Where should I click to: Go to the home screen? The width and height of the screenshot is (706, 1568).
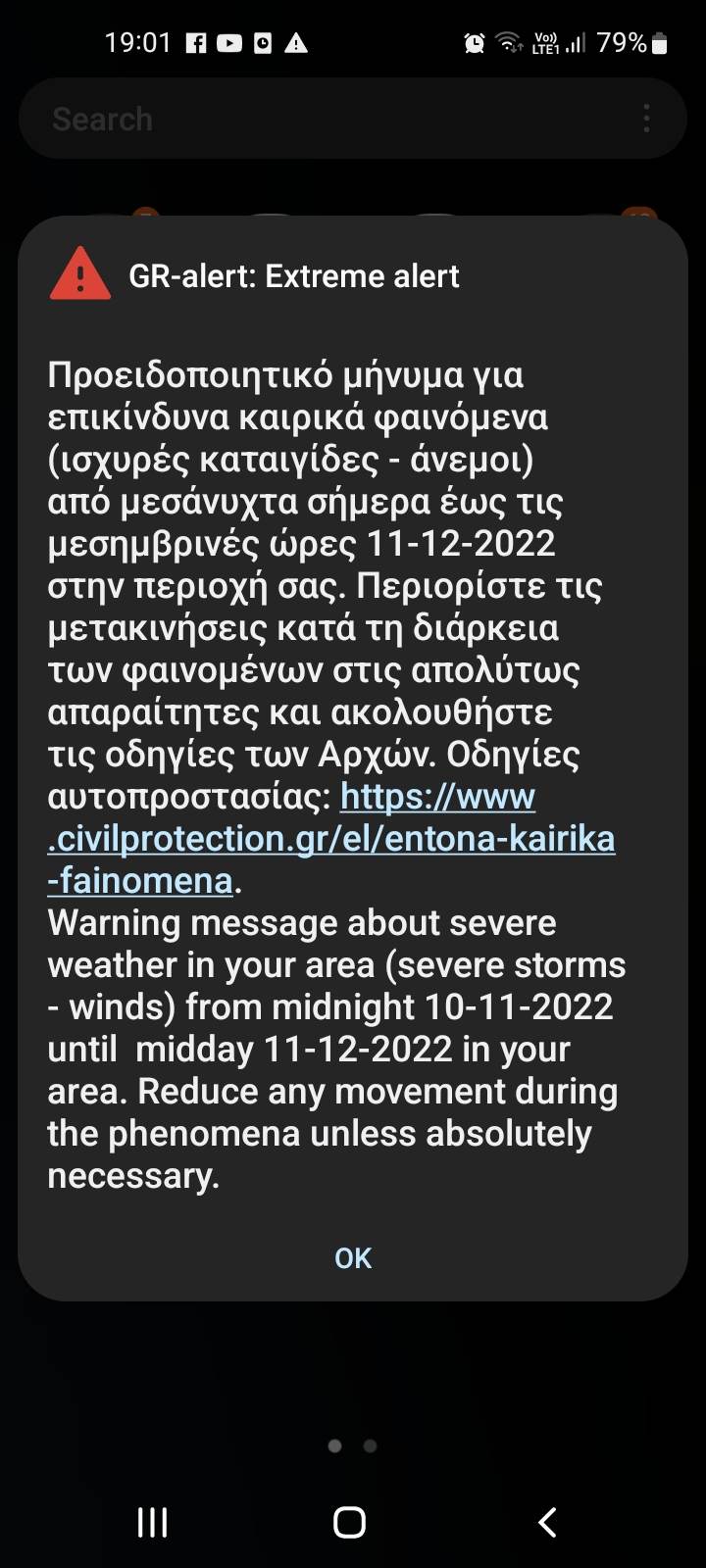pos(350,1522)
